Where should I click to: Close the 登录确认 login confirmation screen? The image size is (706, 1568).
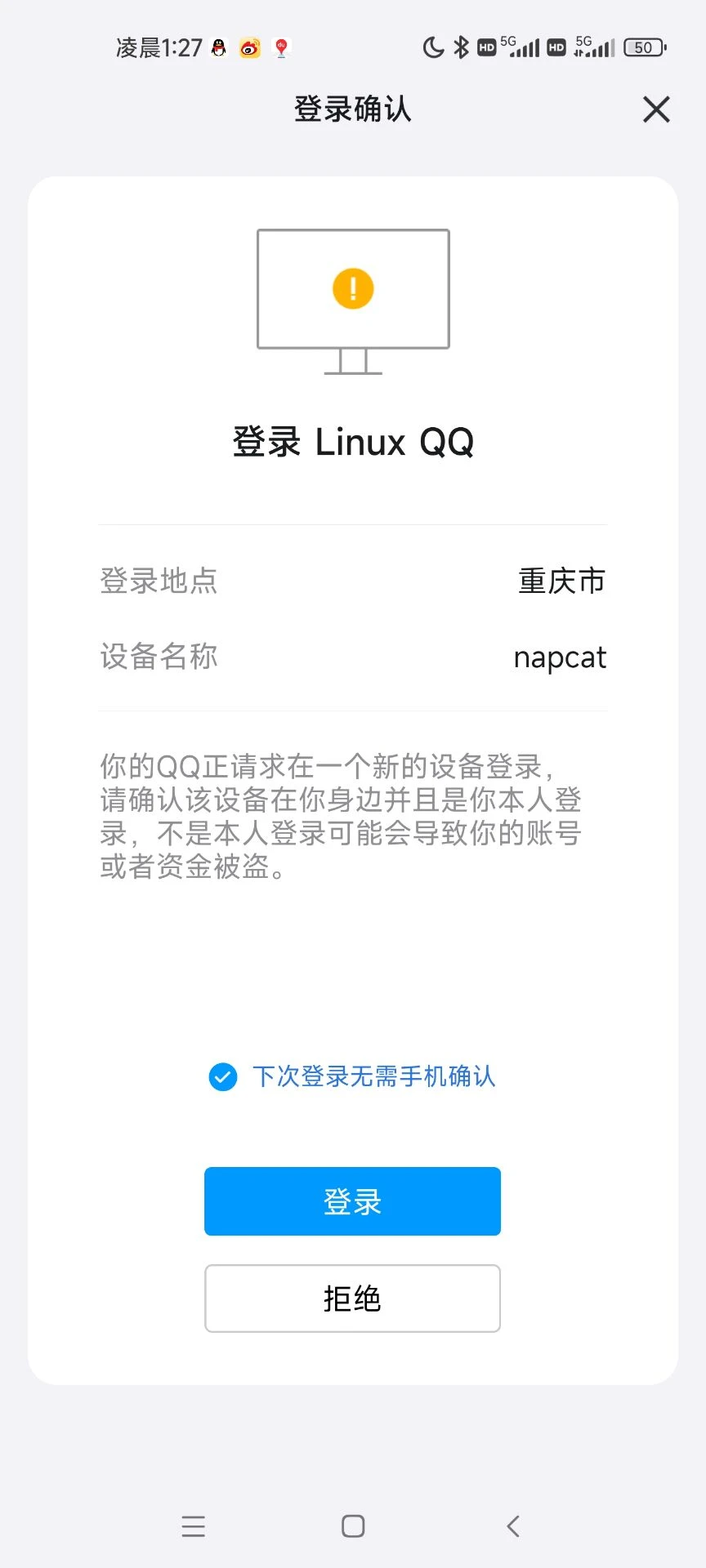[x=656, y=109]
